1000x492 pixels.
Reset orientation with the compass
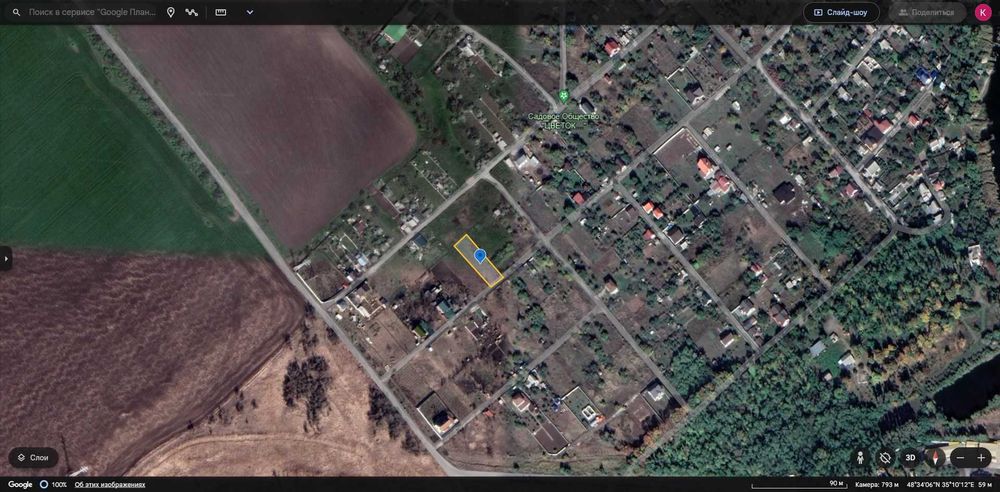[935, 457]
